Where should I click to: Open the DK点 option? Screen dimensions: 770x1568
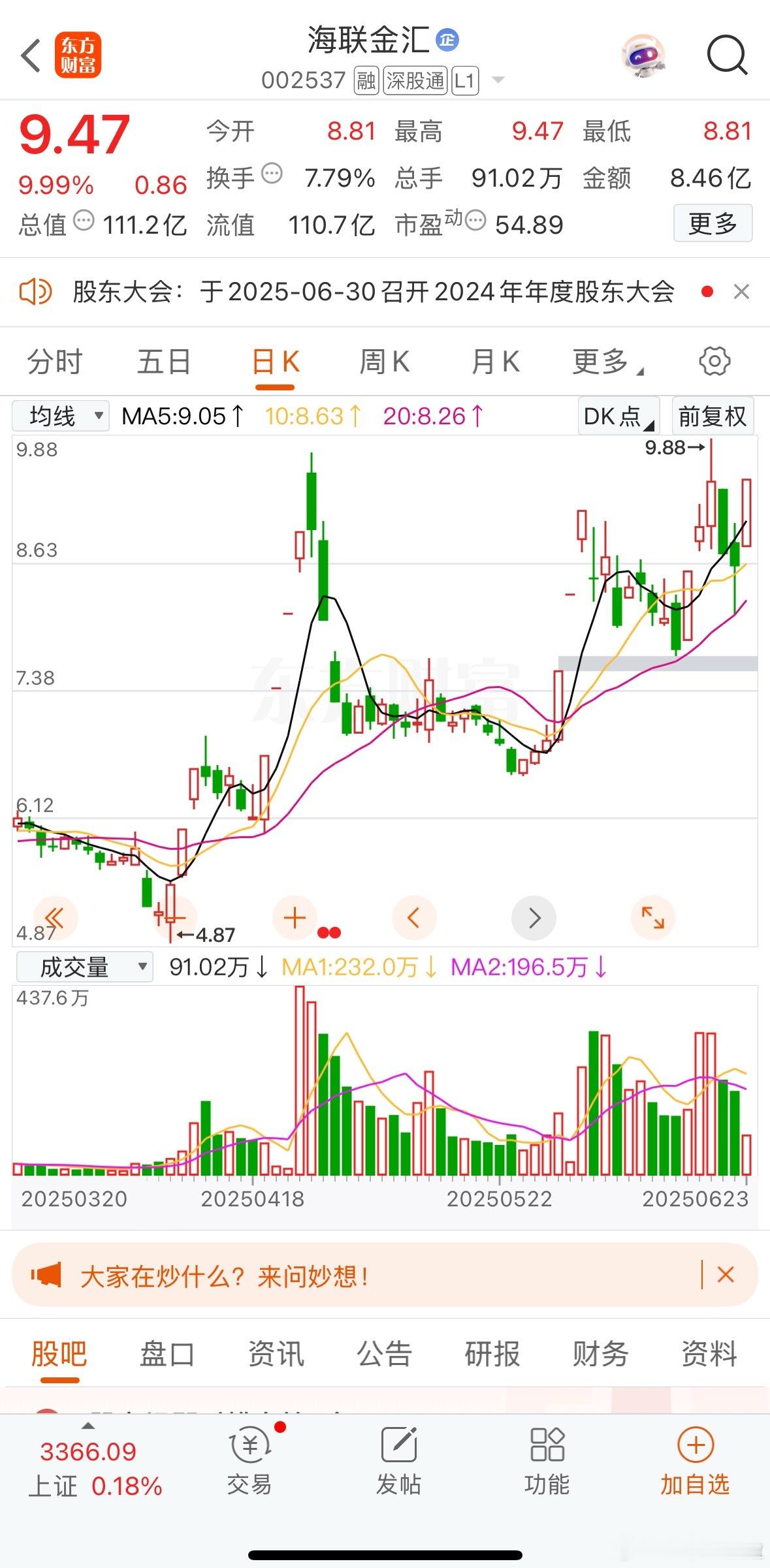click(x=618, y=416)
